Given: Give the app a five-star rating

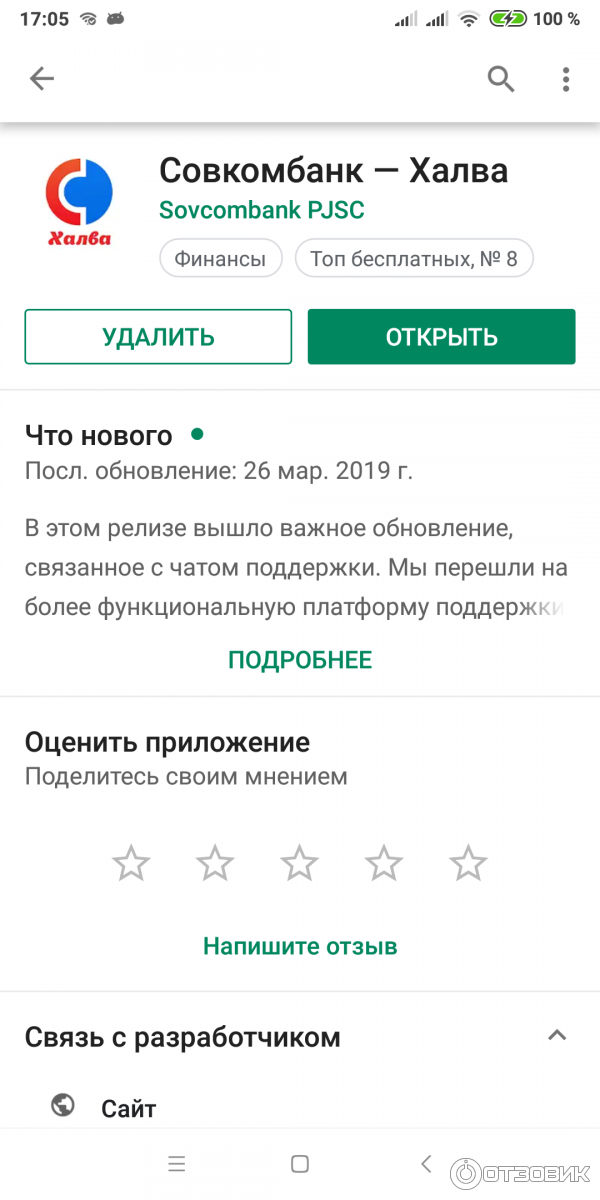Looking at the screenshot, I should (x=468, y=862).
